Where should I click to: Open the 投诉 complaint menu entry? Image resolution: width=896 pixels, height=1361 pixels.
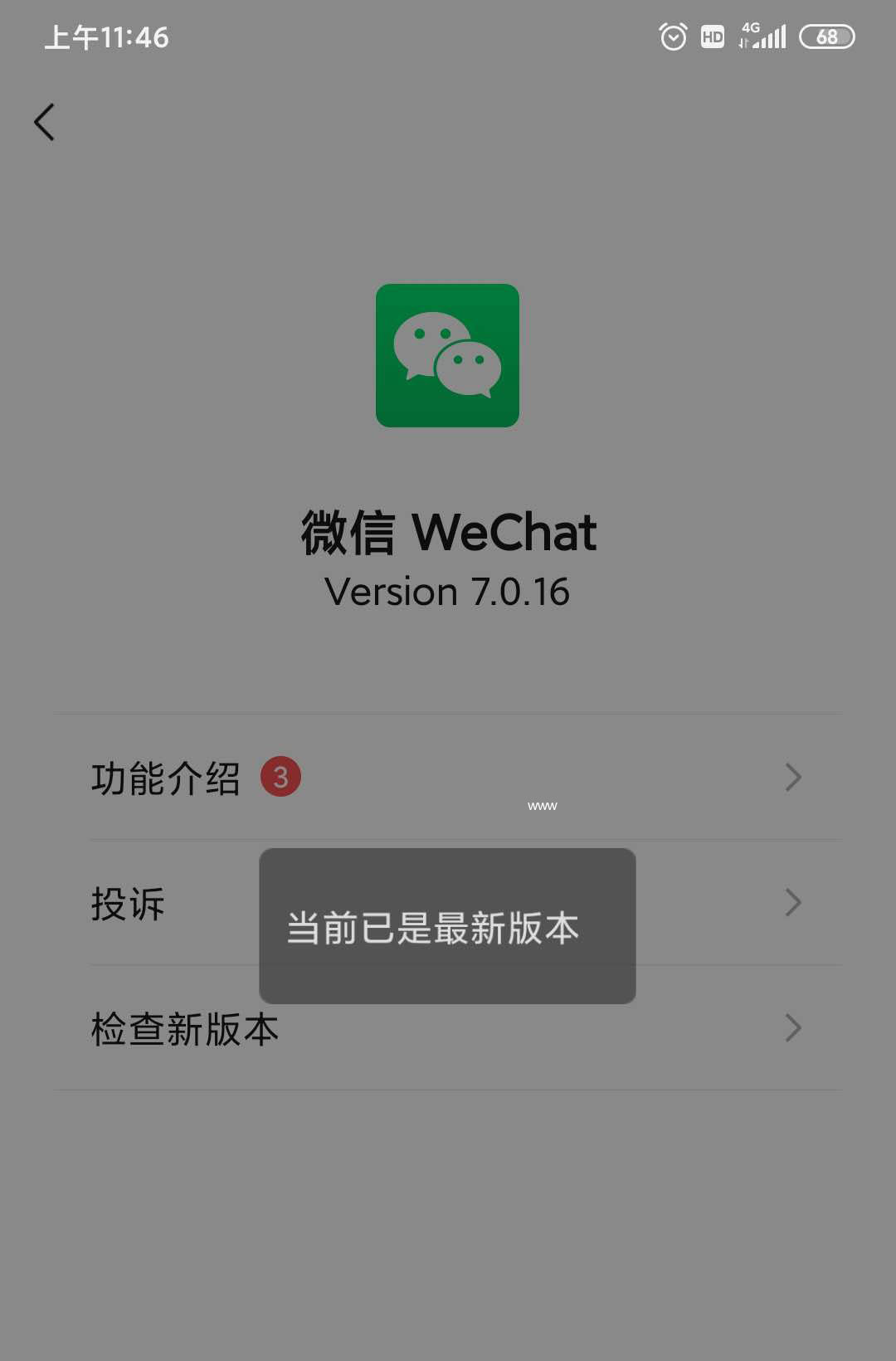point(127,905)
